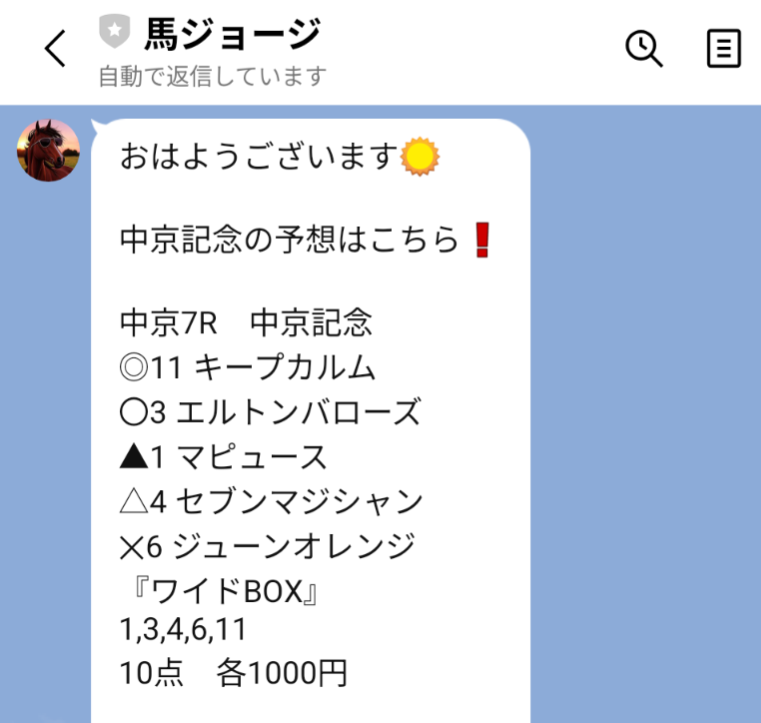
Task: Open 馬ジョージ's profile picture
Action: point(48,151)
